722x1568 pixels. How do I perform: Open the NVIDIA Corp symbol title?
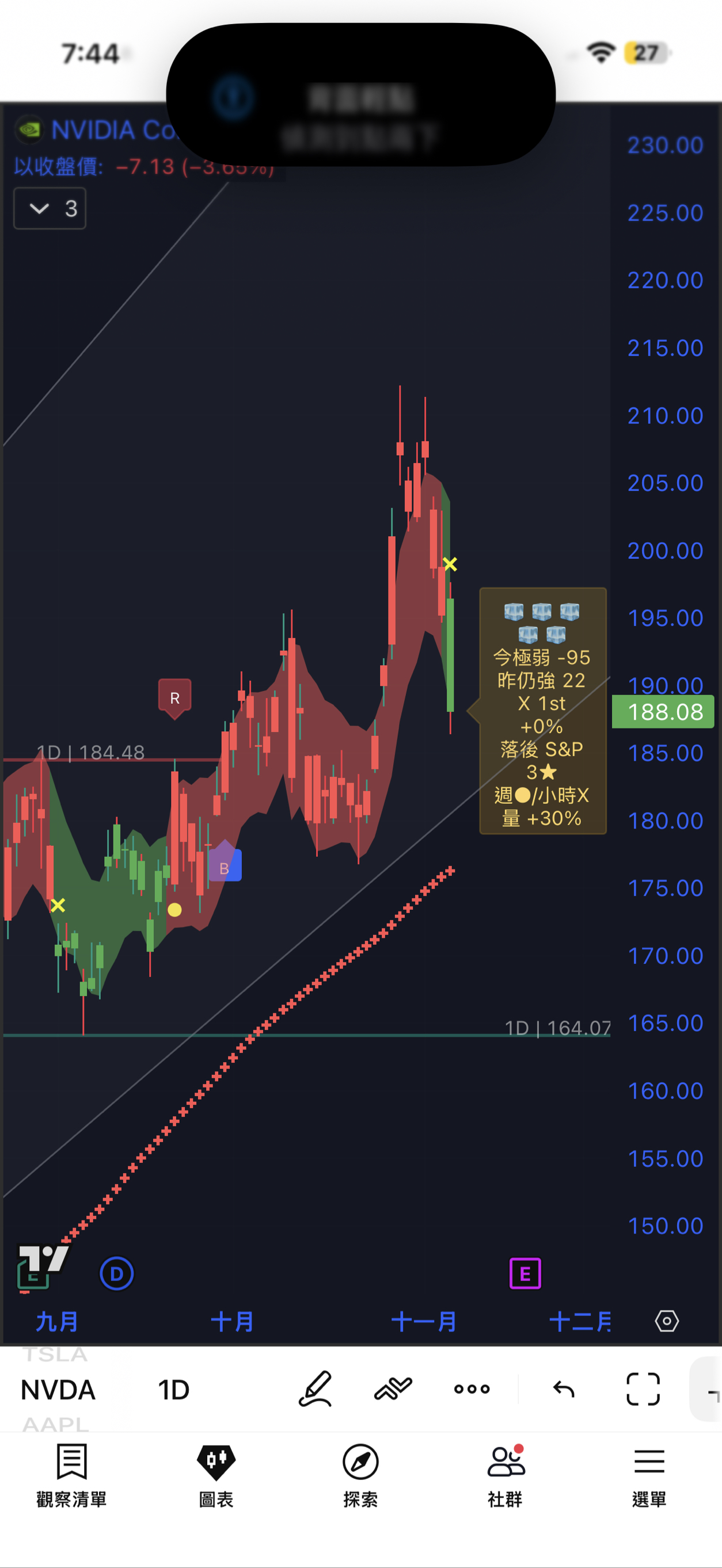point(97,130)
